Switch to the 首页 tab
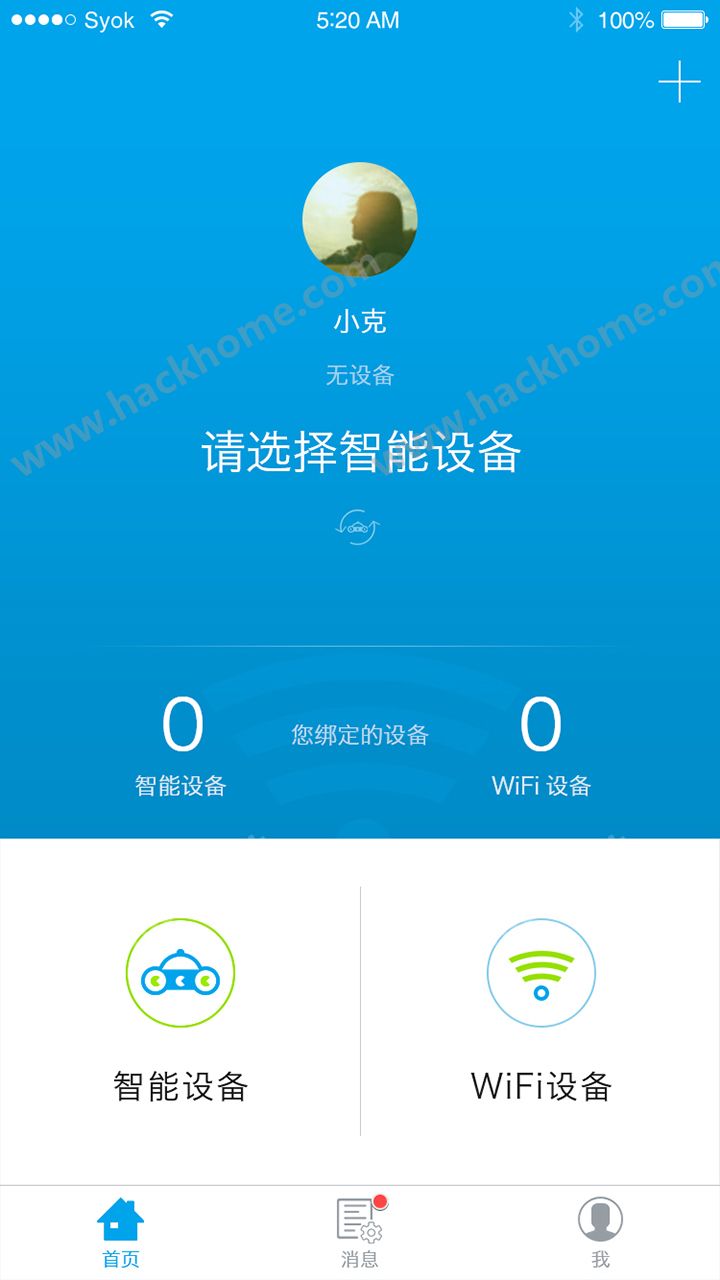This screenshot has height=1280, width=720. coord(121,1233)
